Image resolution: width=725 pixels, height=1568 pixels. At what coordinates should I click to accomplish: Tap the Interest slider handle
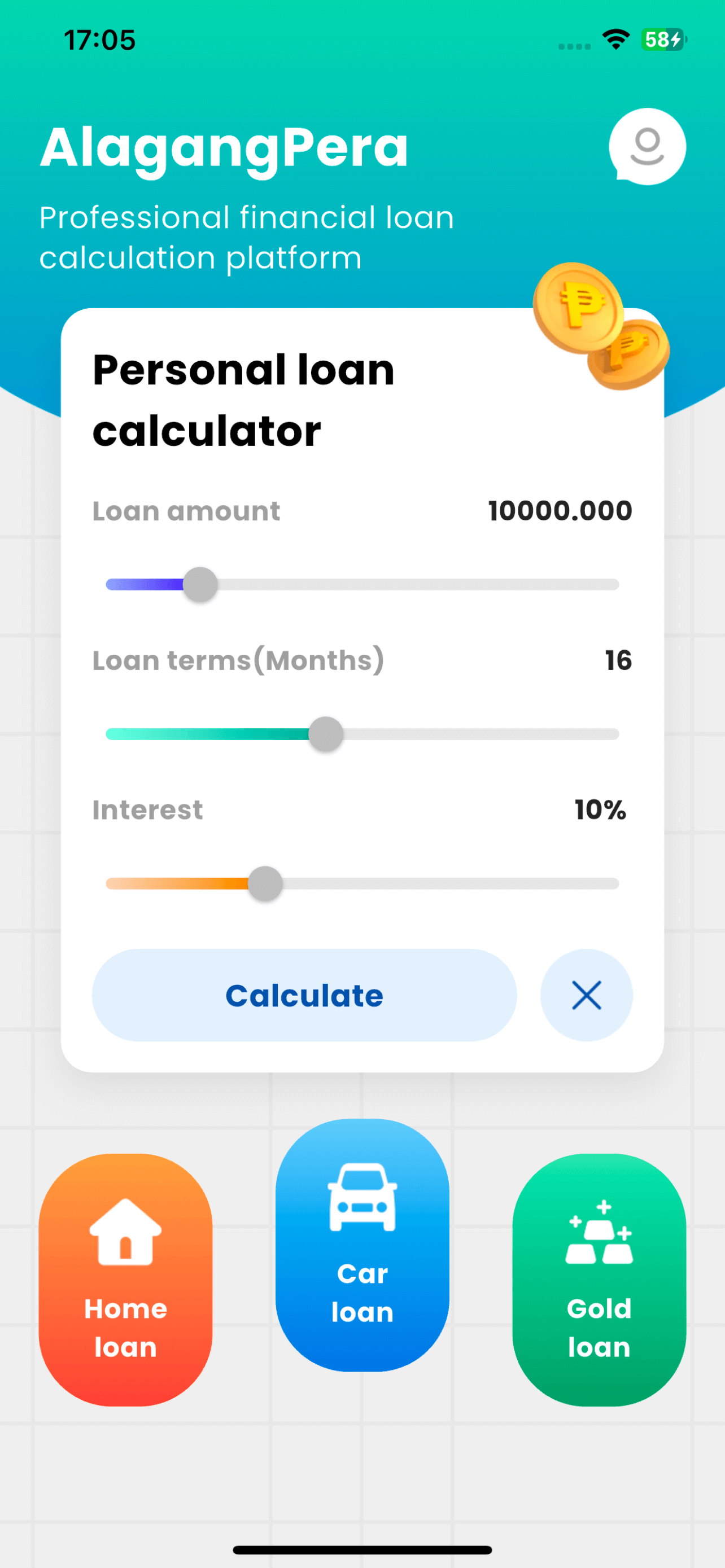tap(265, 884)
